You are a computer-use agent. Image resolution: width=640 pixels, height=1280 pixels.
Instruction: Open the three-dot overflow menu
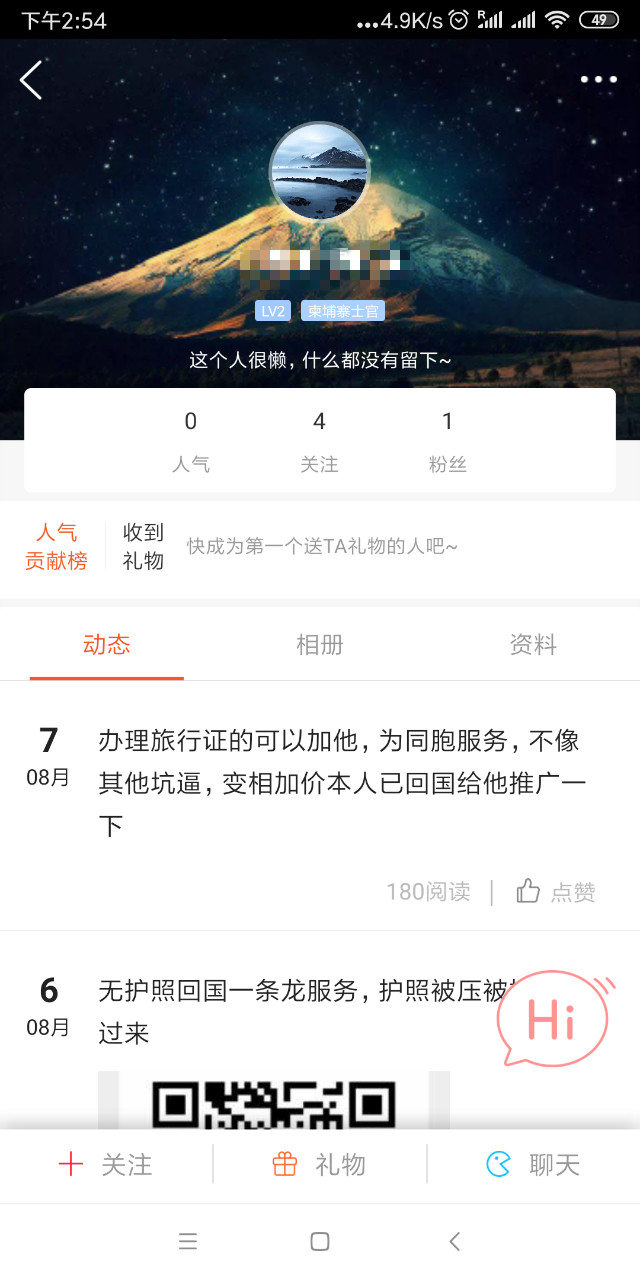pyautogui.click(x=598, y=80)
